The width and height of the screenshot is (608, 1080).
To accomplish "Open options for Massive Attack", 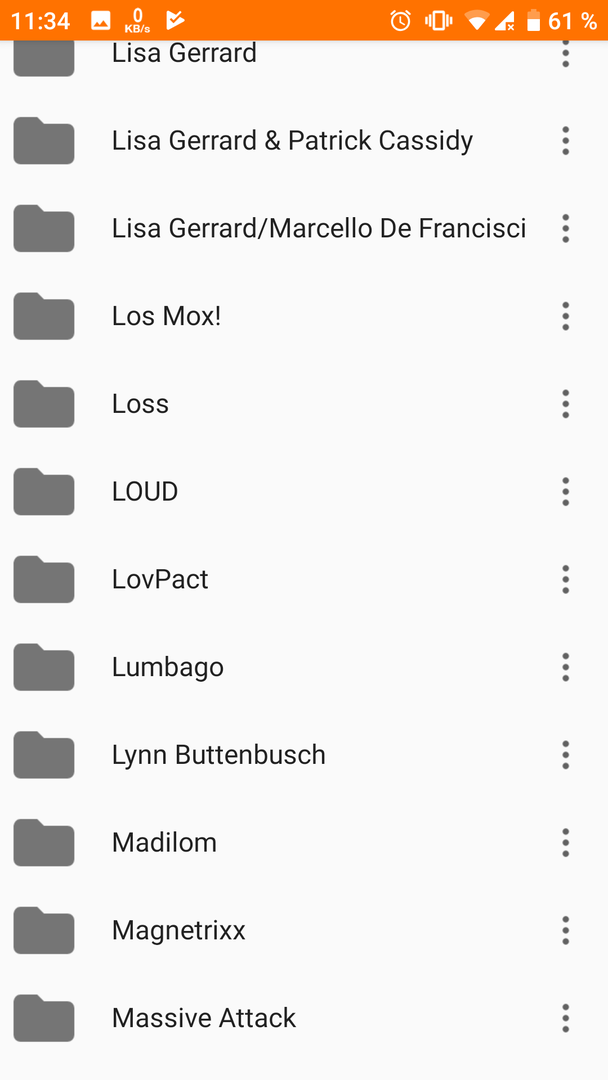I will [565, 1018].
